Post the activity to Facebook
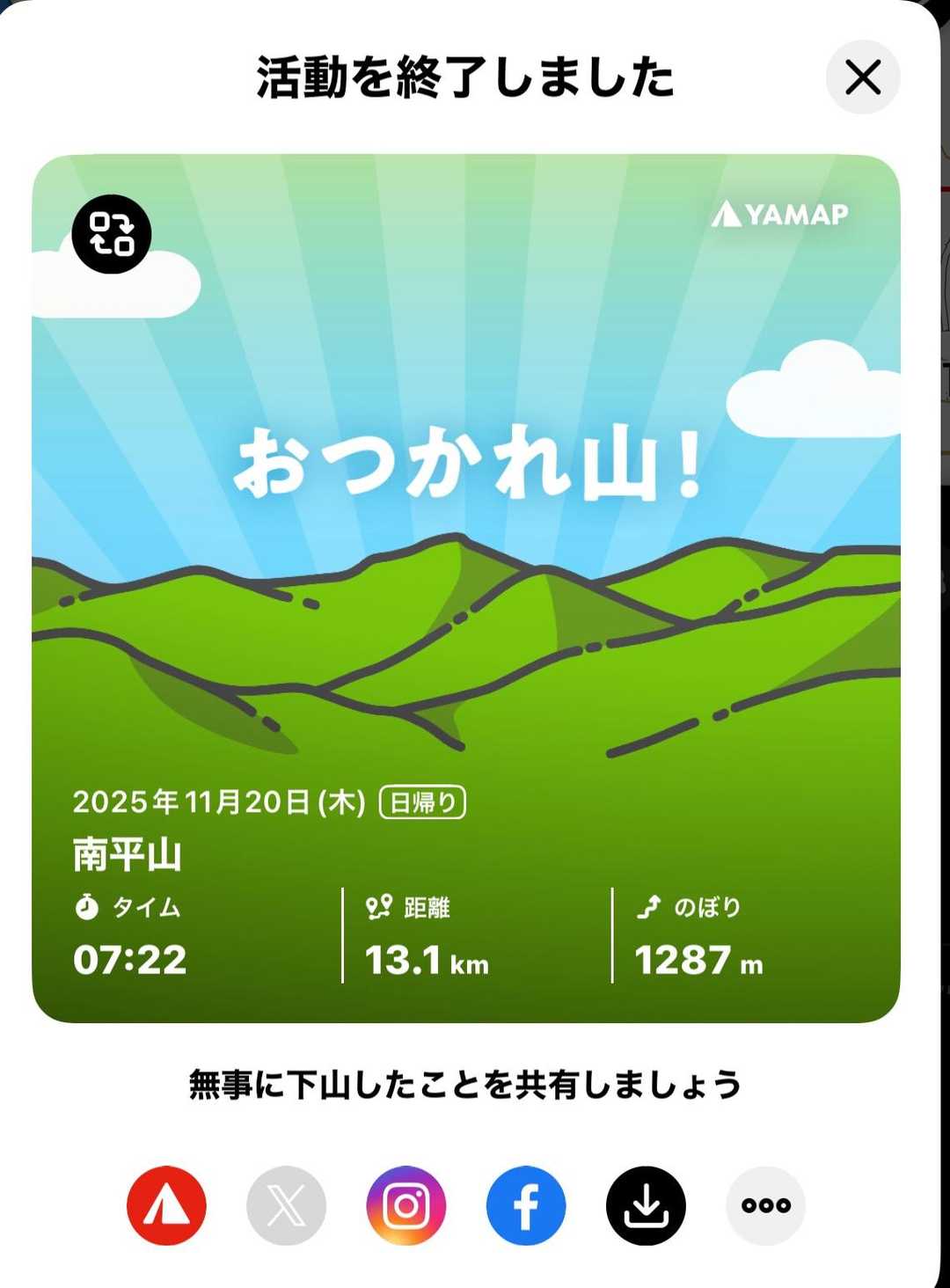Screen dimensions: 950x1288 pos(526,1205)
